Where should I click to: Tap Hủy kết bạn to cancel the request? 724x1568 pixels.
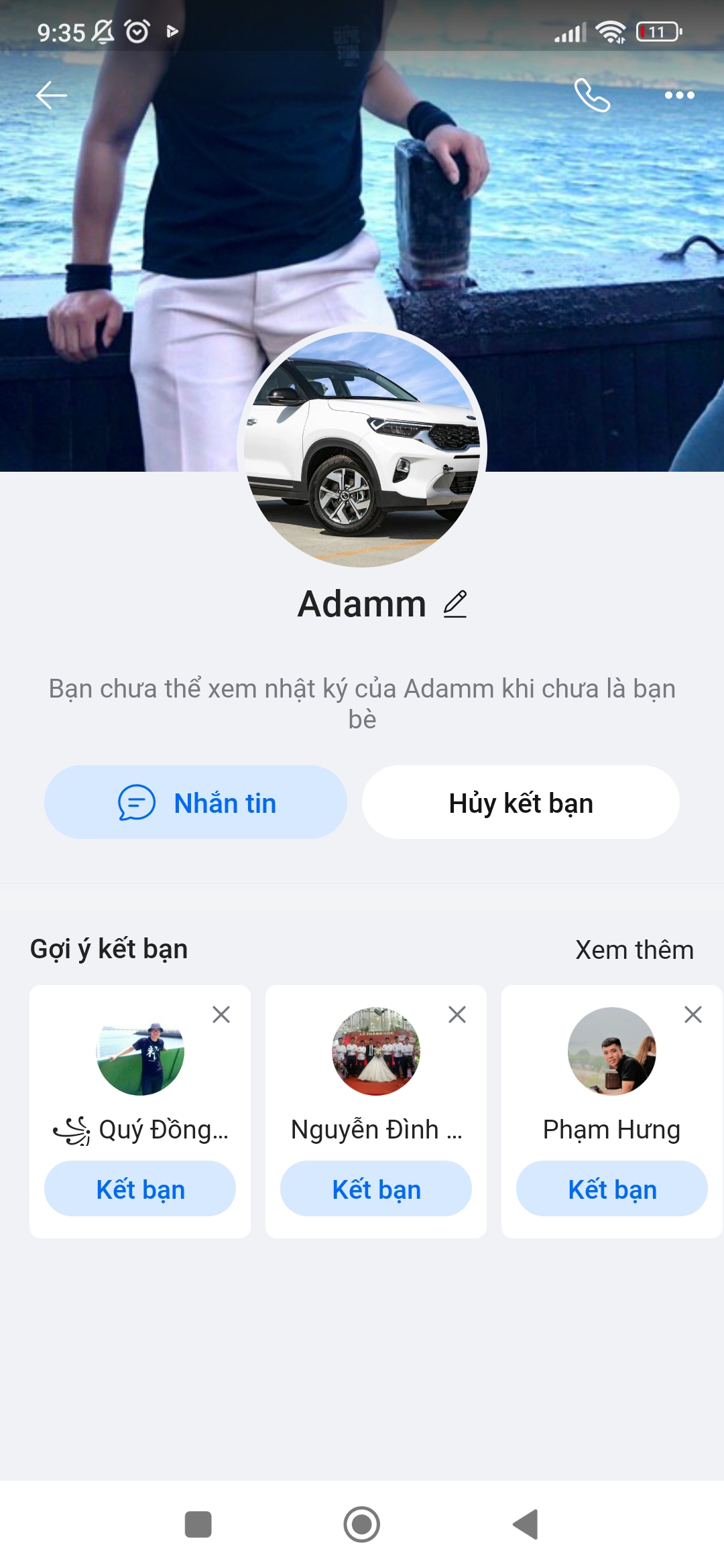521,802
